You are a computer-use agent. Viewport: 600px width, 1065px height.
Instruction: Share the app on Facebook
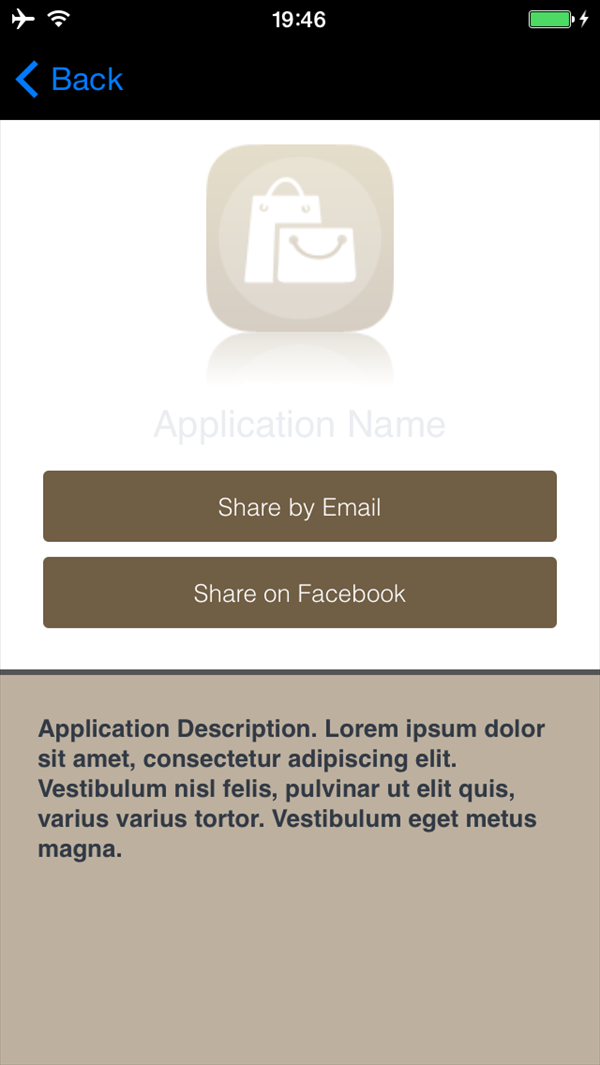(300, 592)
